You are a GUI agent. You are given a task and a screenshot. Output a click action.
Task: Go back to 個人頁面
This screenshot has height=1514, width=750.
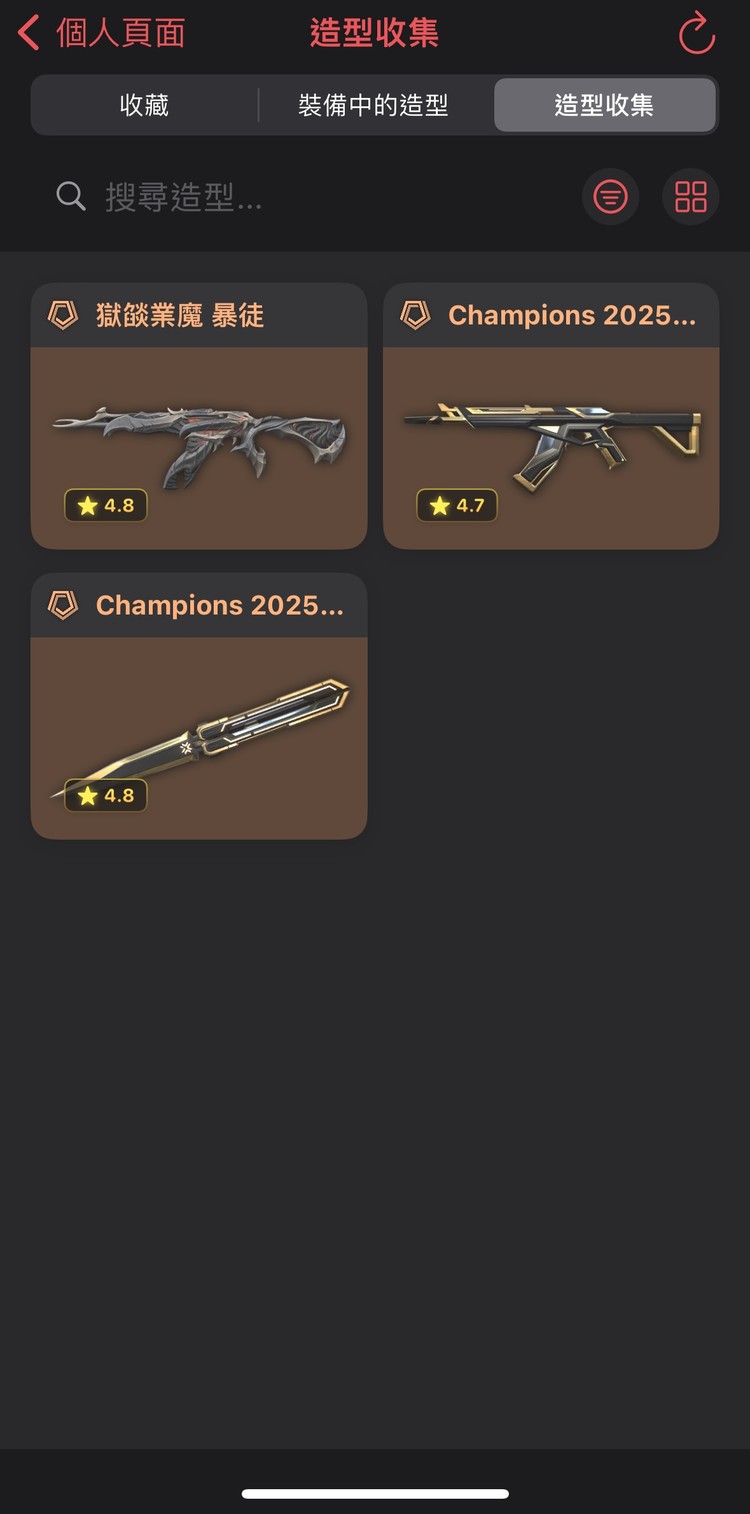coord(100,33)
